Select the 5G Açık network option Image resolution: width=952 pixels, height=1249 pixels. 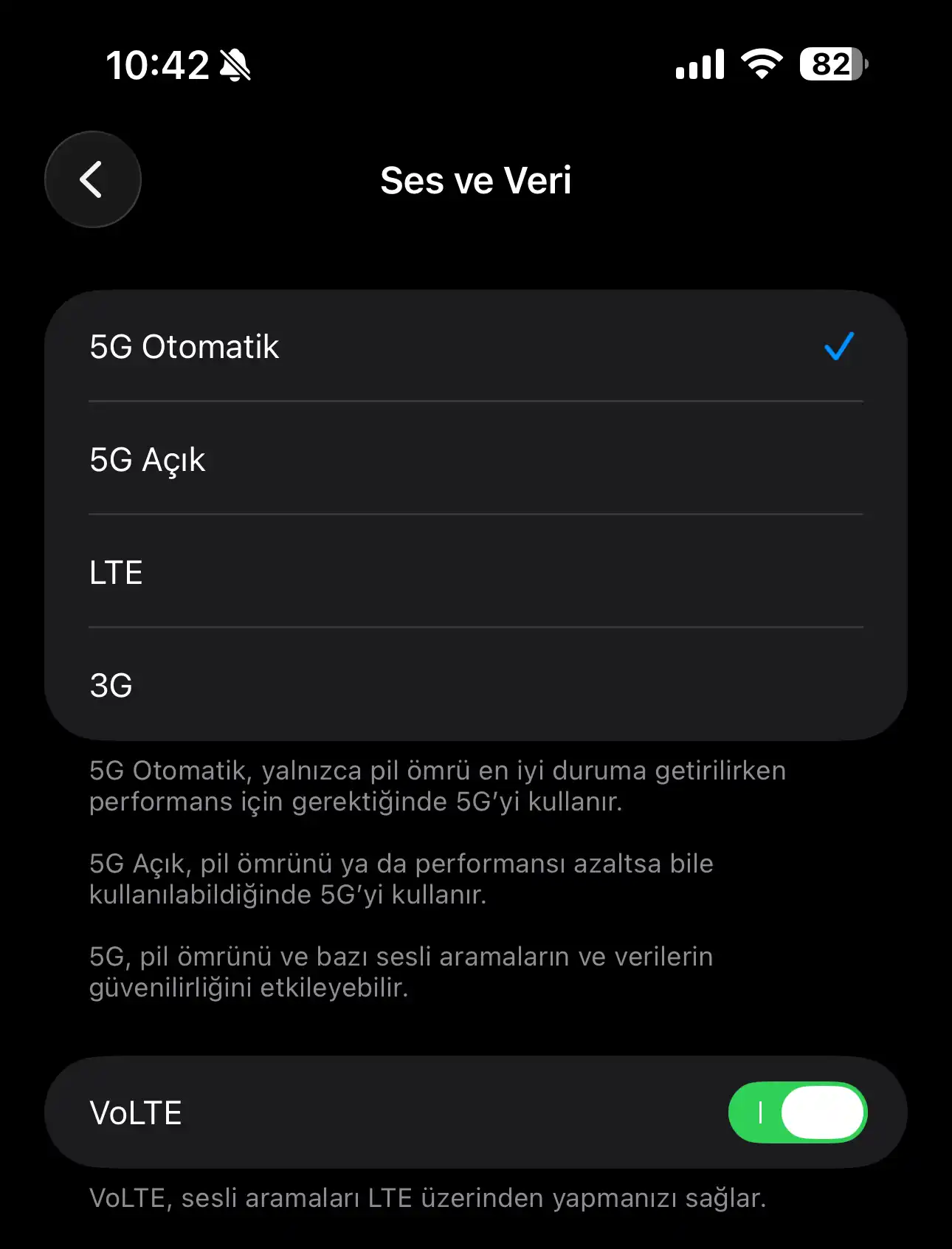click(476, 460)
